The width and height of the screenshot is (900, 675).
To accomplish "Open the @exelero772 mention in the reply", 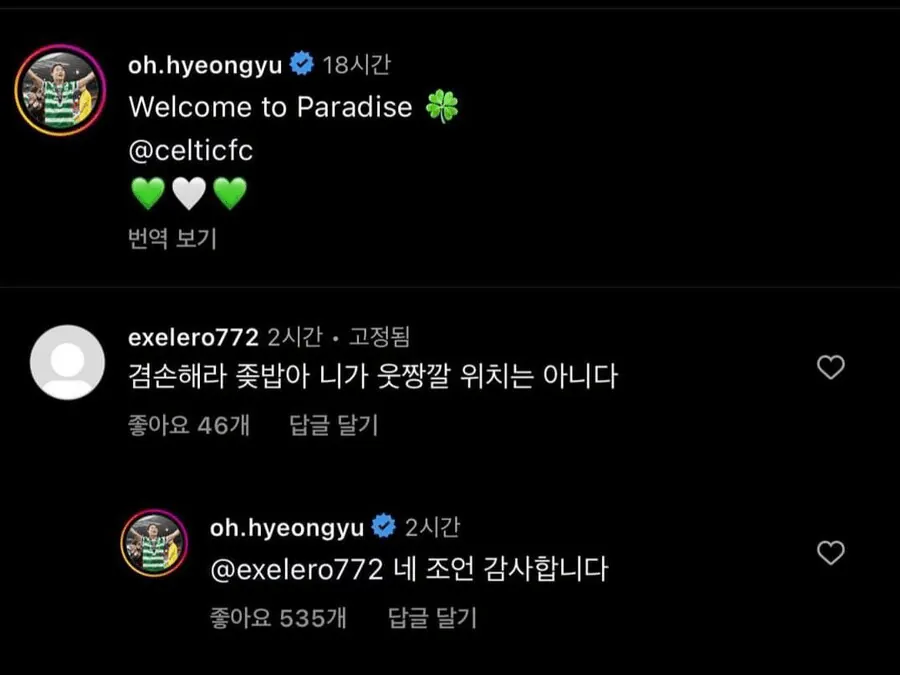I will [x=297, y=570].
